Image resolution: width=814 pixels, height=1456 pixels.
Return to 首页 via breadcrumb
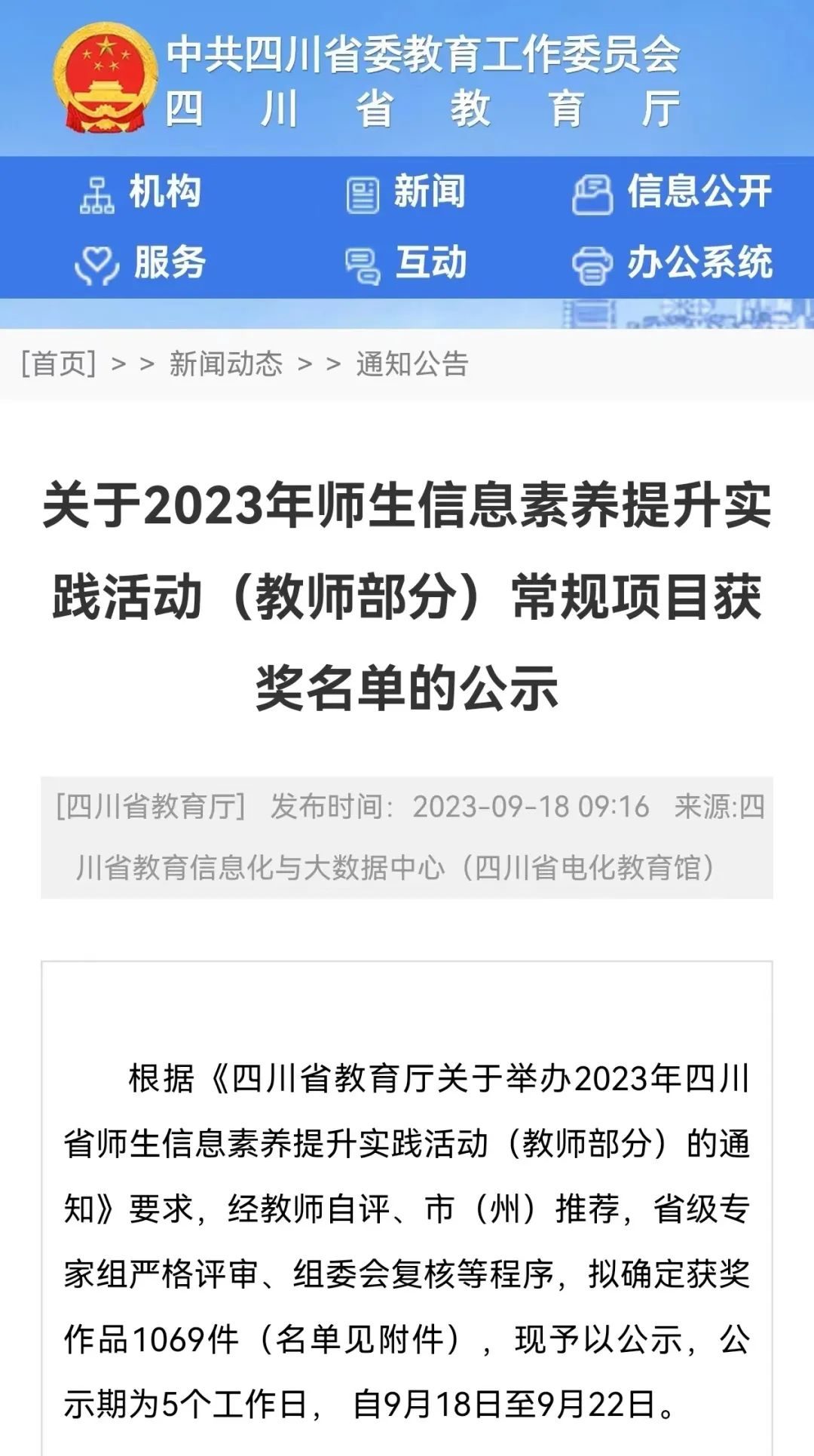pos(59,363)
